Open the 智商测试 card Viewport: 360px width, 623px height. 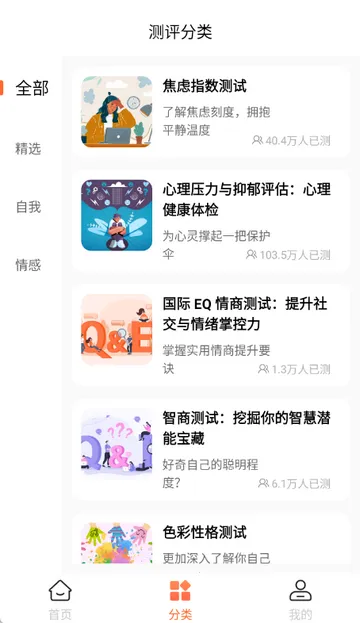211,450
